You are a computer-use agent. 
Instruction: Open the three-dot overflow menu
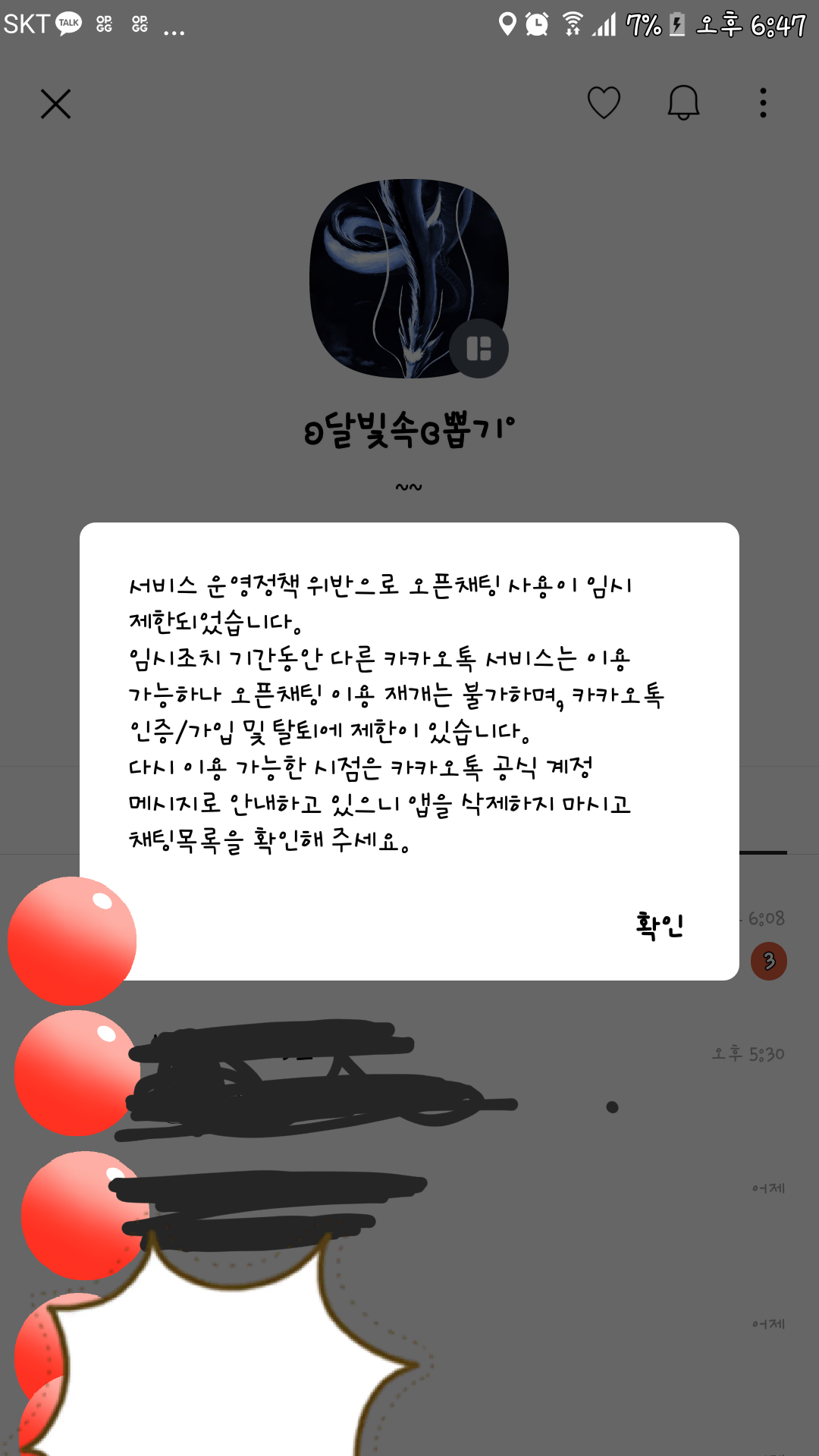(763, 102)
